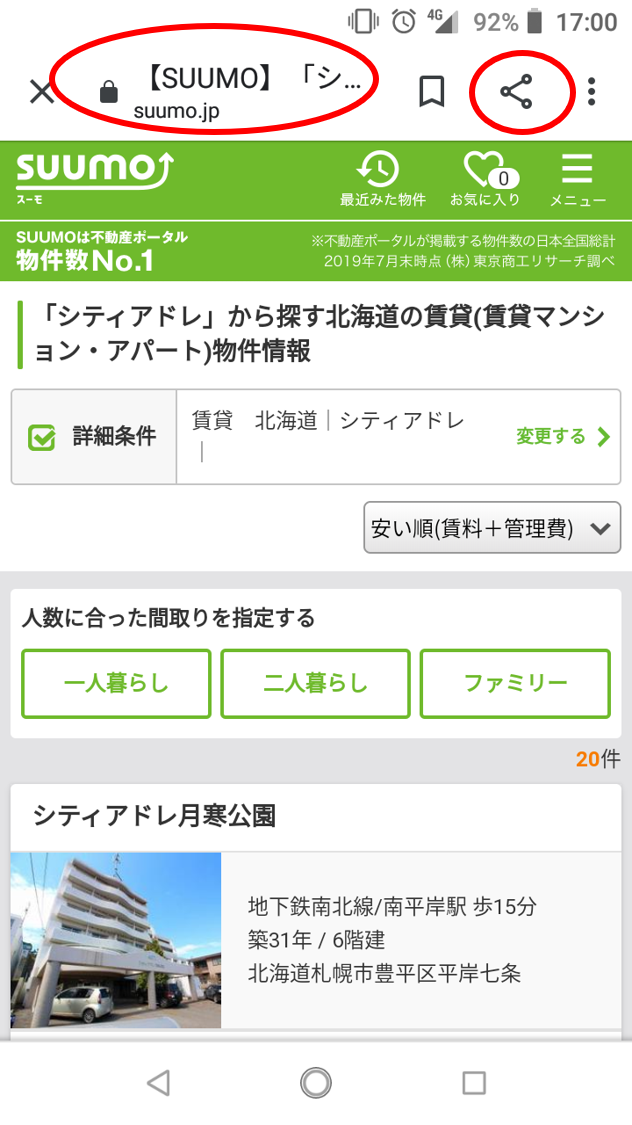Expand the 安い順 sort dropdown
Screen dimensions: 632x1125
click(492, 527)
